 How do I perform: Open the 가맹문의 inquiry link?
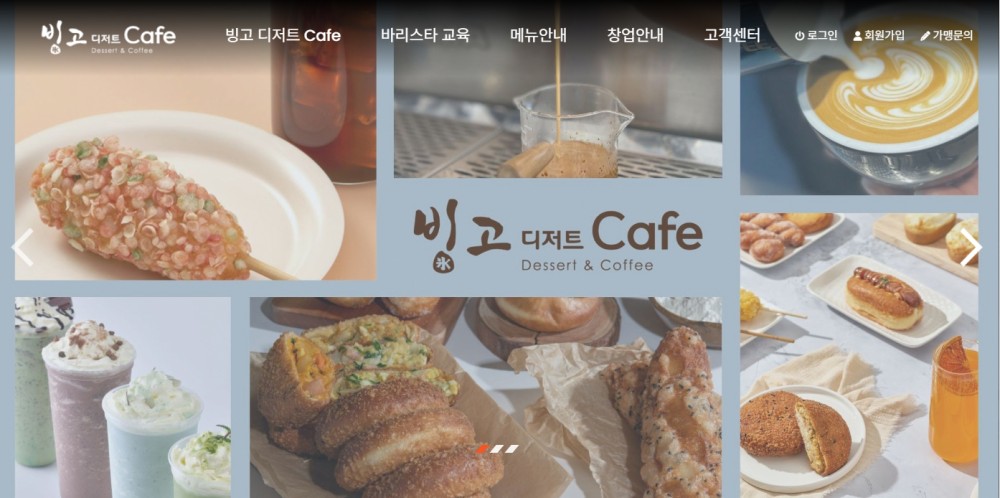[x=946, y=35]
